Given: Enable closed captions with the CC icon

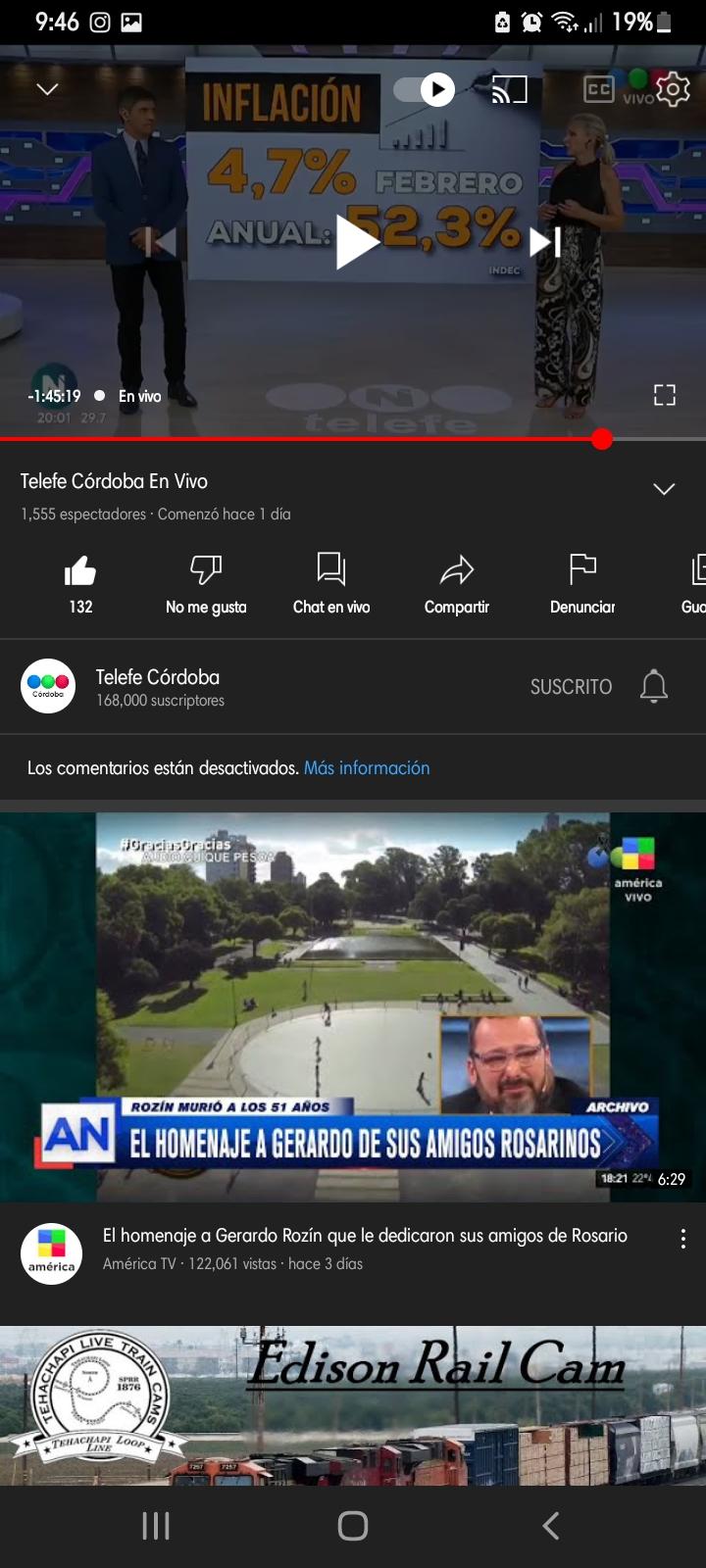Looking at the screenshot, I should 598,89.
